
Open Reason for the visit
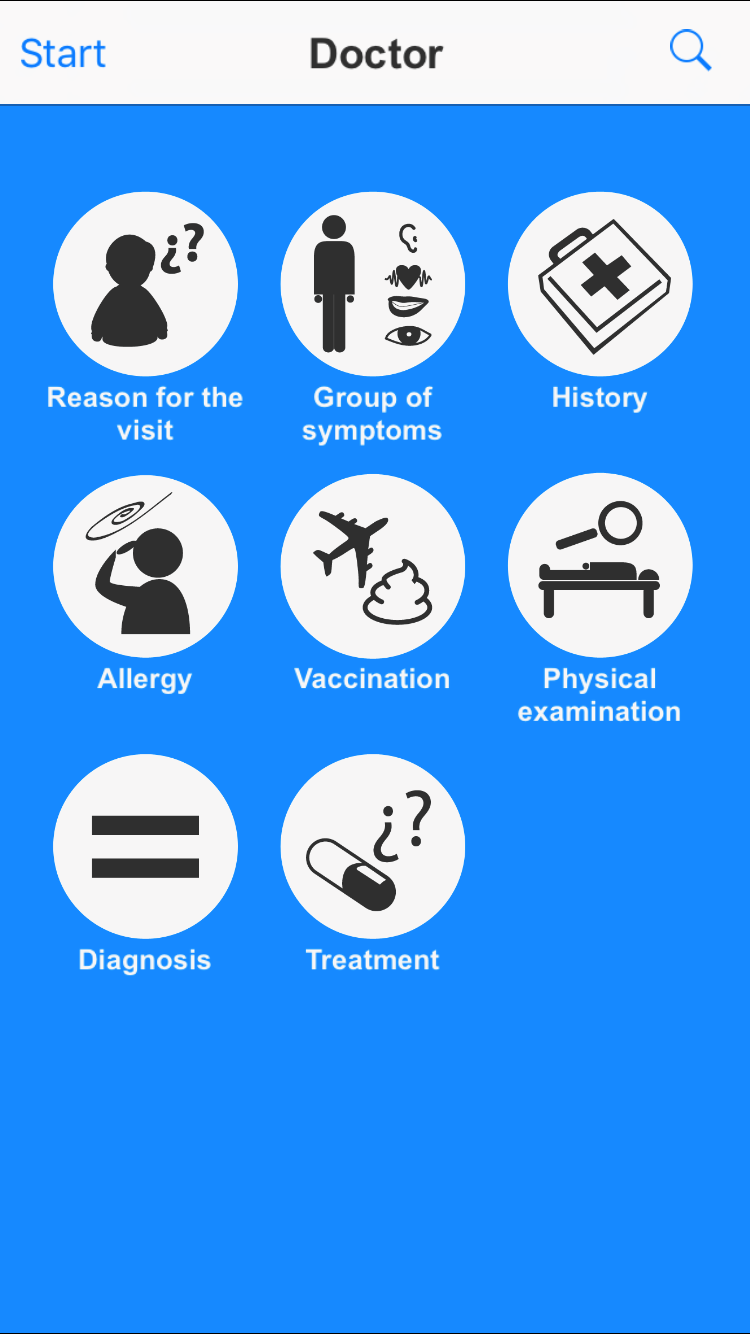click(x=145, y=285)
